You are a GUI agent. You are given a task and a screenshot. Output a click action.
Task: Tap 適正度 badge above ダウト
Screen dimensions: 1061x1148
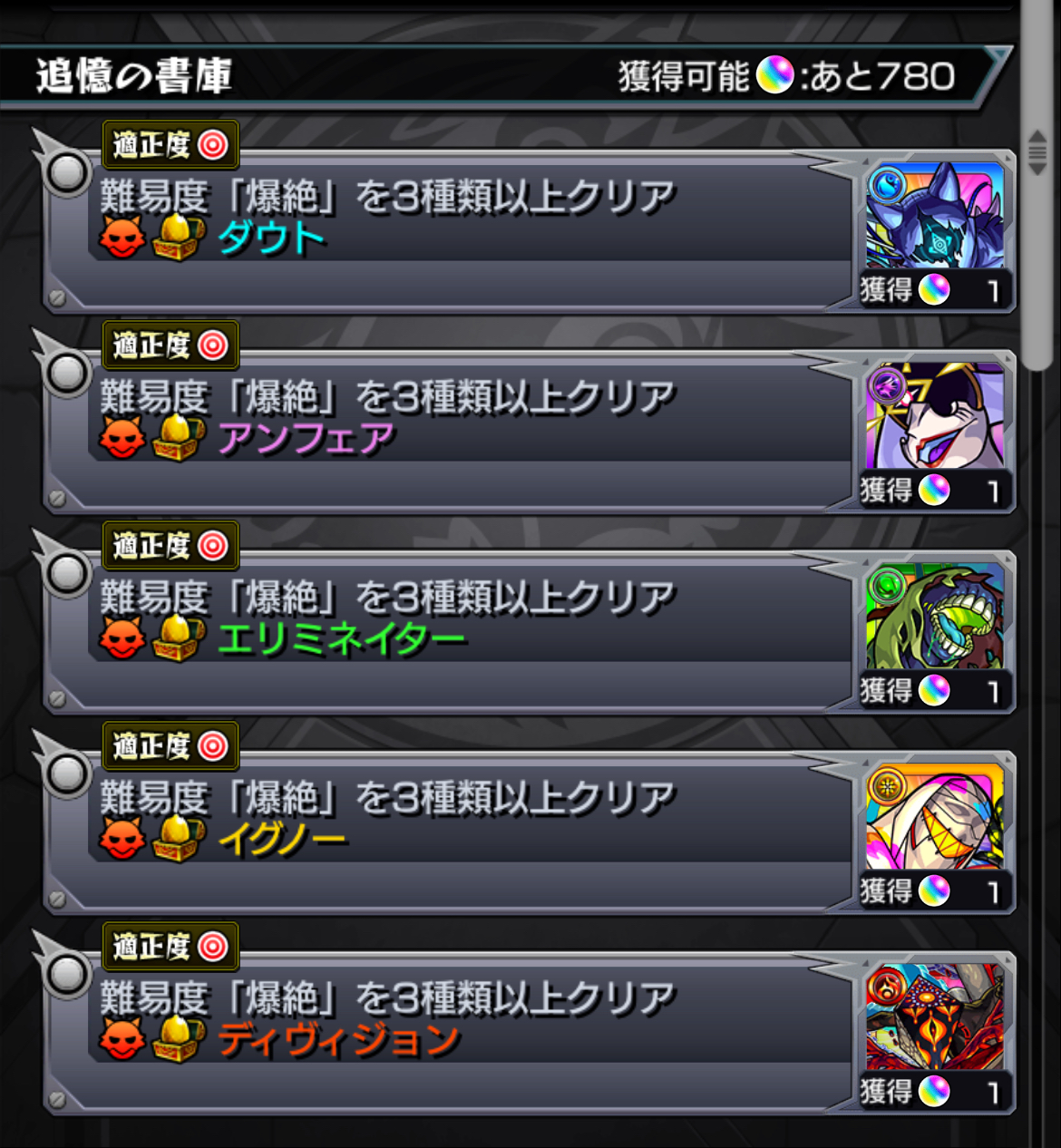coord(170,145)
